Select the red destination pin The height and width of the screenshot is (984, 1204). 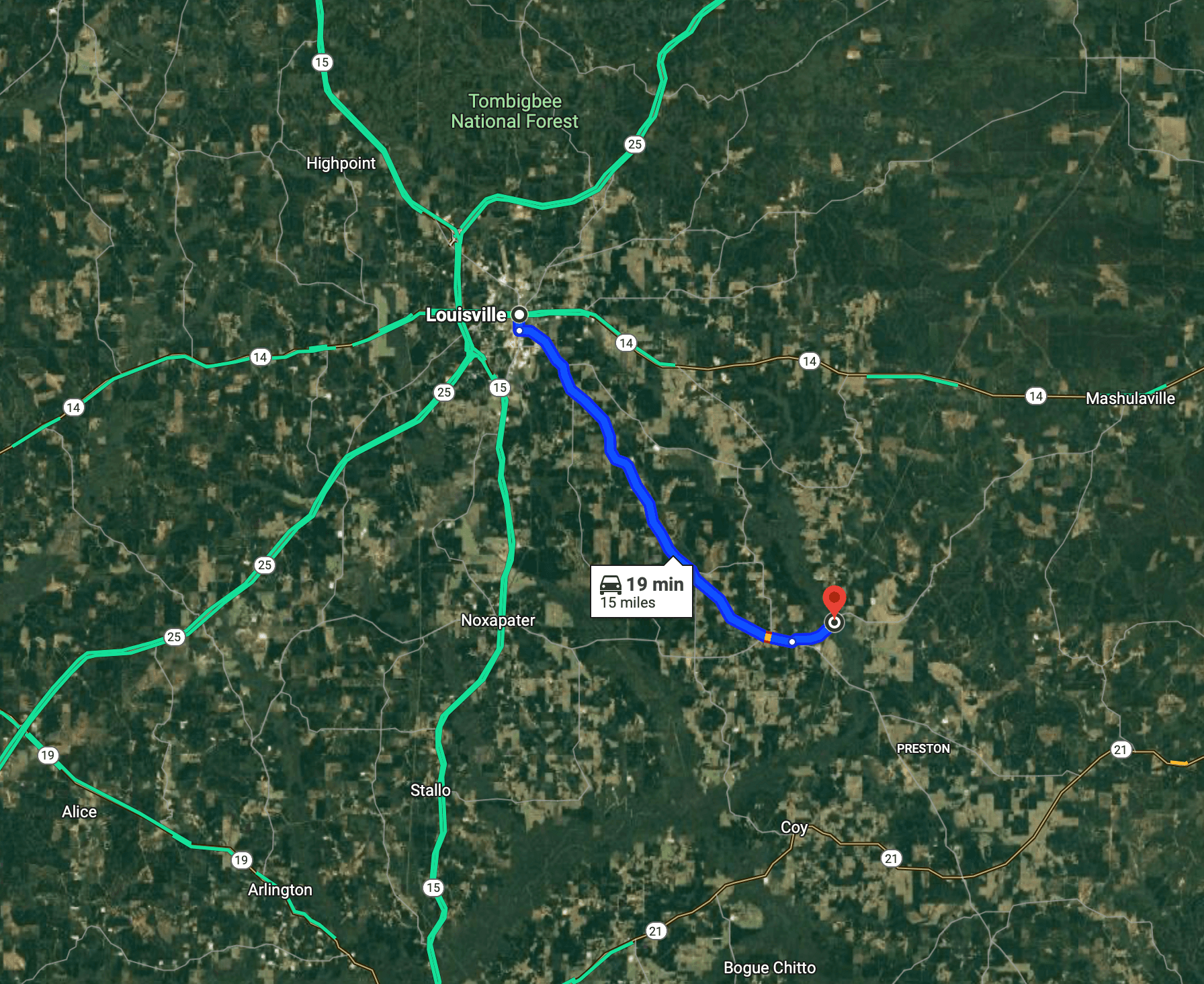pos(834,599)
